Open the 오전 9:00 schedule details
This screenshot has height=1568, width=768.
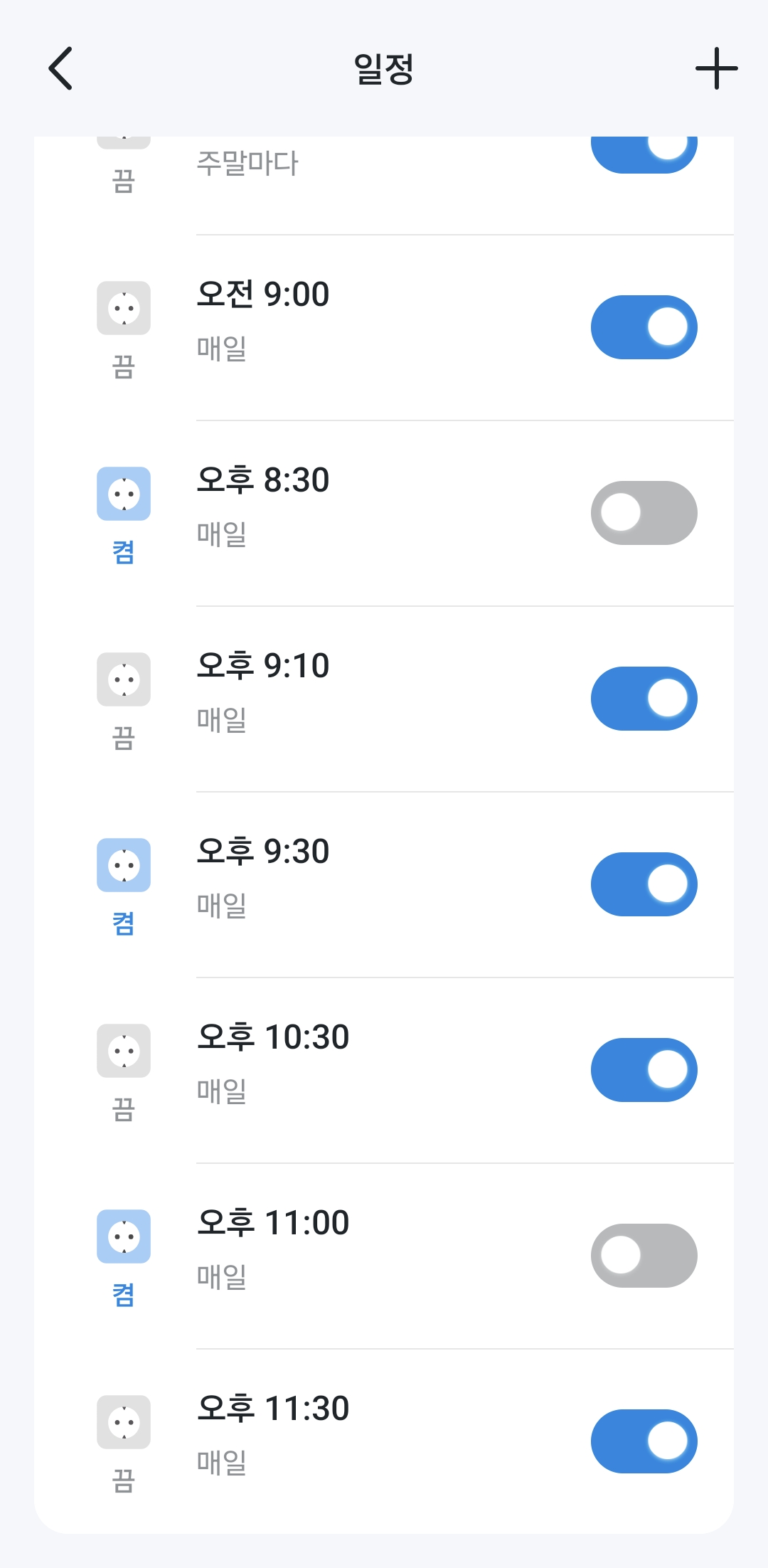(356, 320)
